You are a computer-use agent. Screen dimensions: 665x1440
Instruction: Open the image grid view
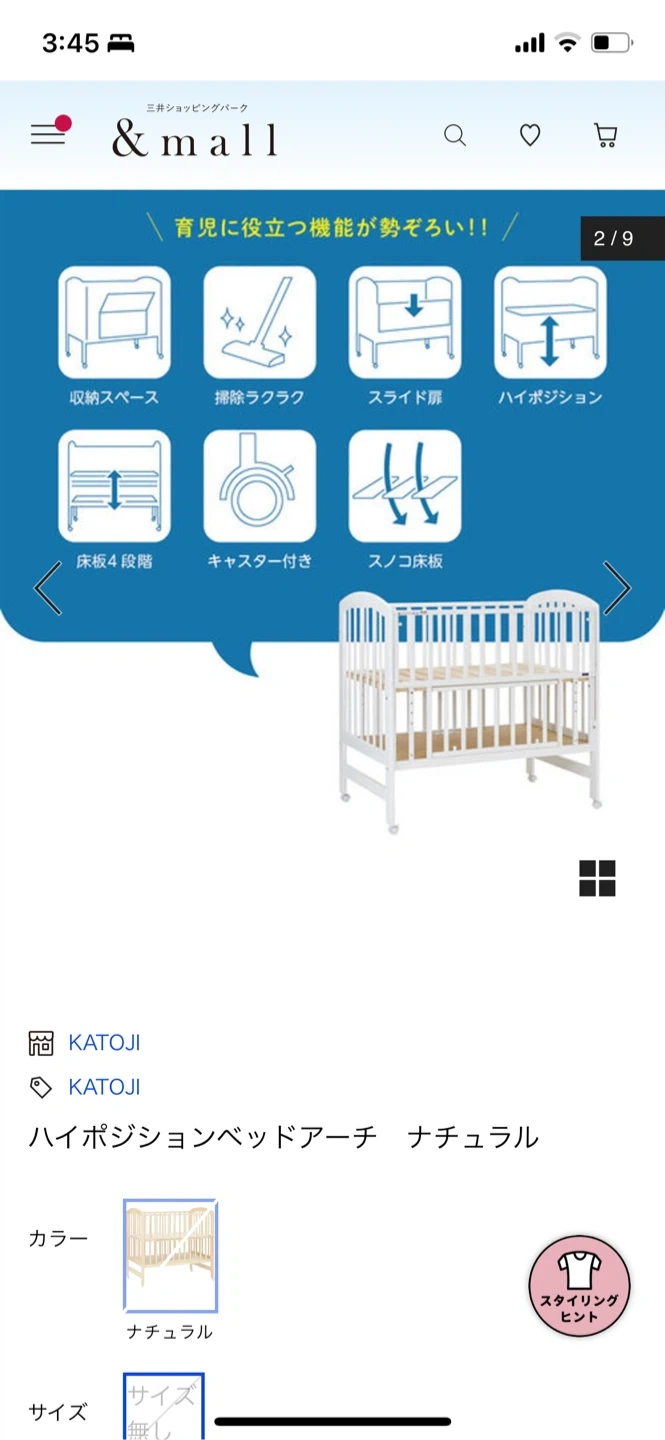point(597,878)
